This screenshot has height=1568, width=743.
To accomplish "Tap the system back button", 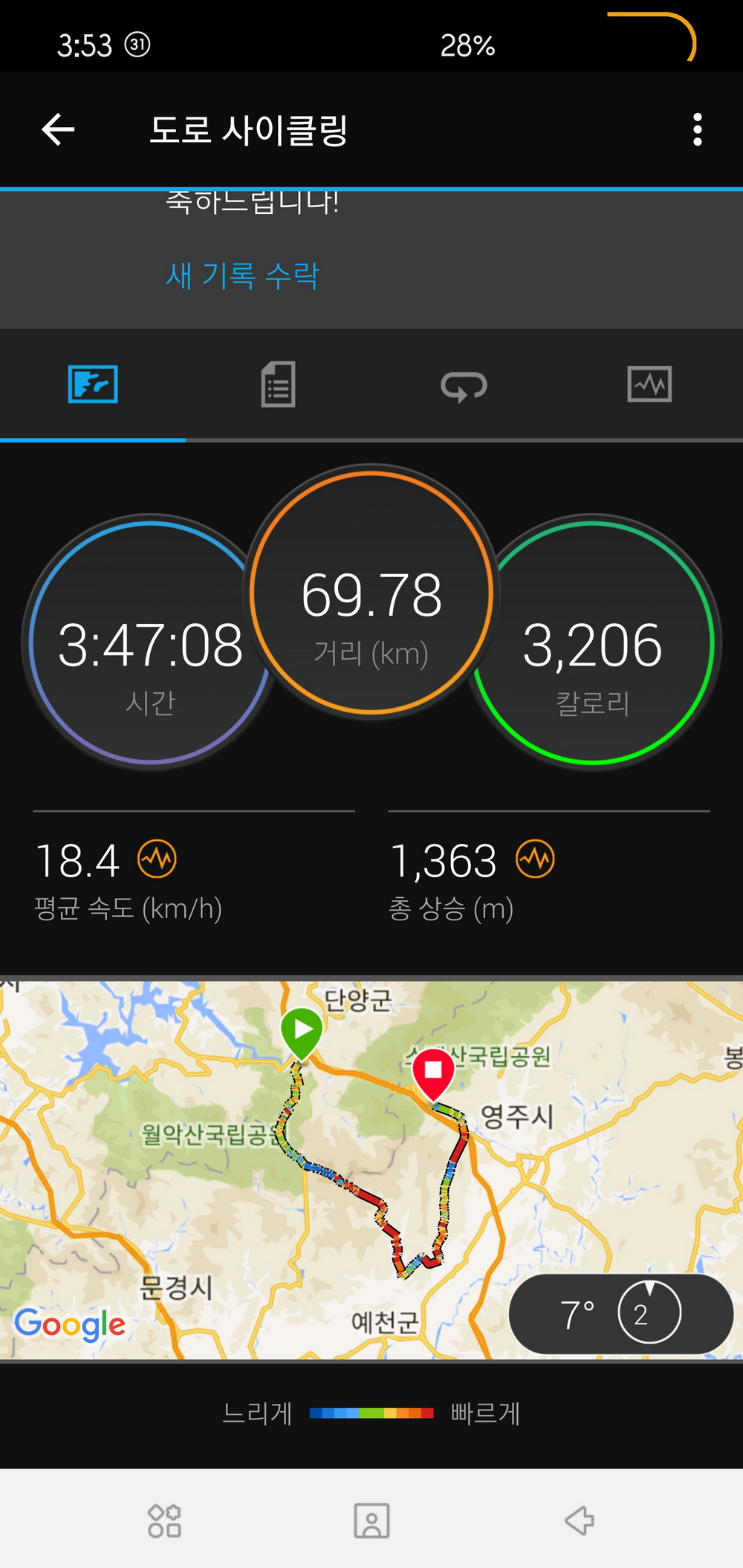I will [x=579, y=1520].
